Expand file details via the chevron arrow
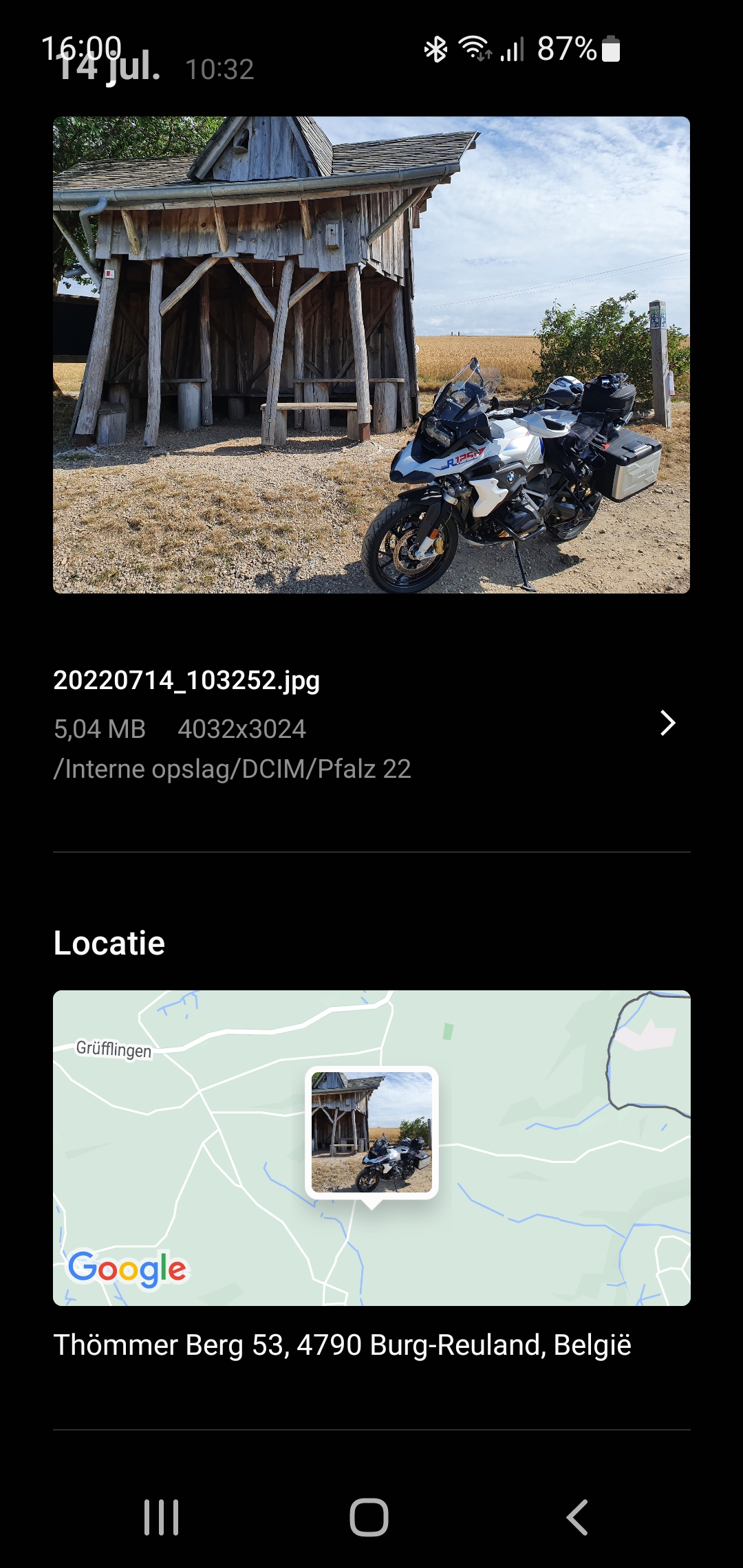 [x=667, y=723]
